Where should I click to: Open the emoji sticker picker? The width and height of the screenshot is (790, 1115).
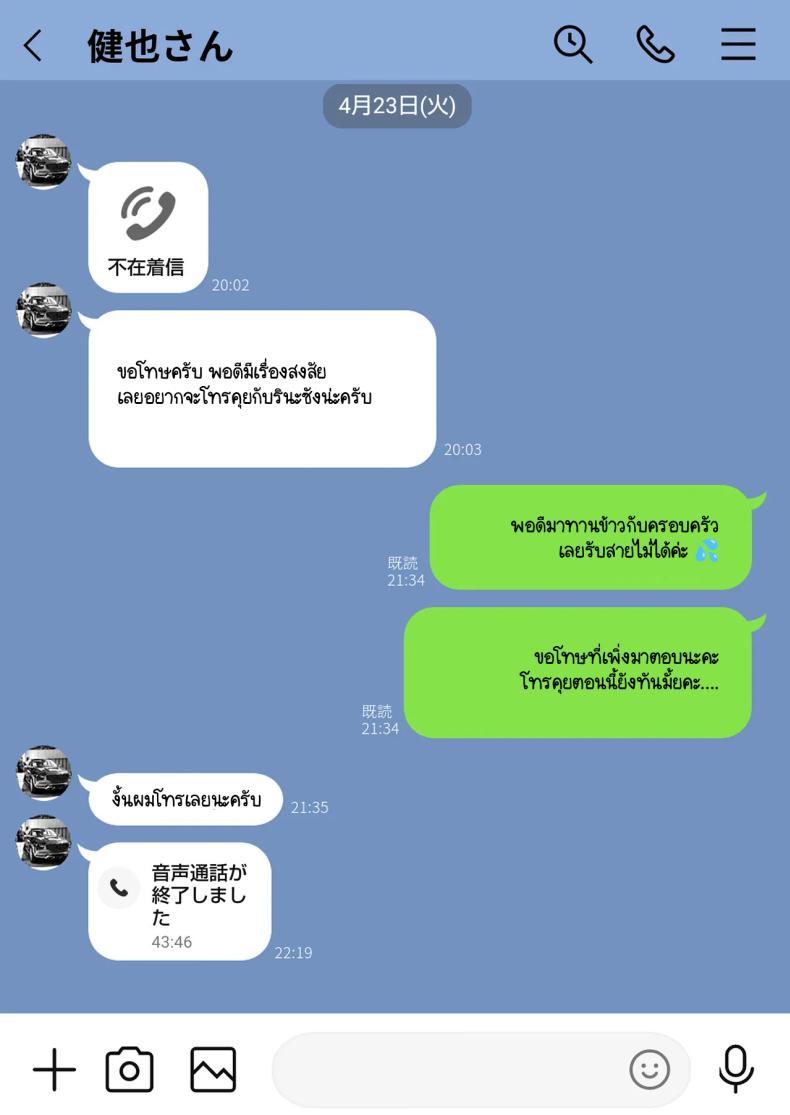point(649,1070)
